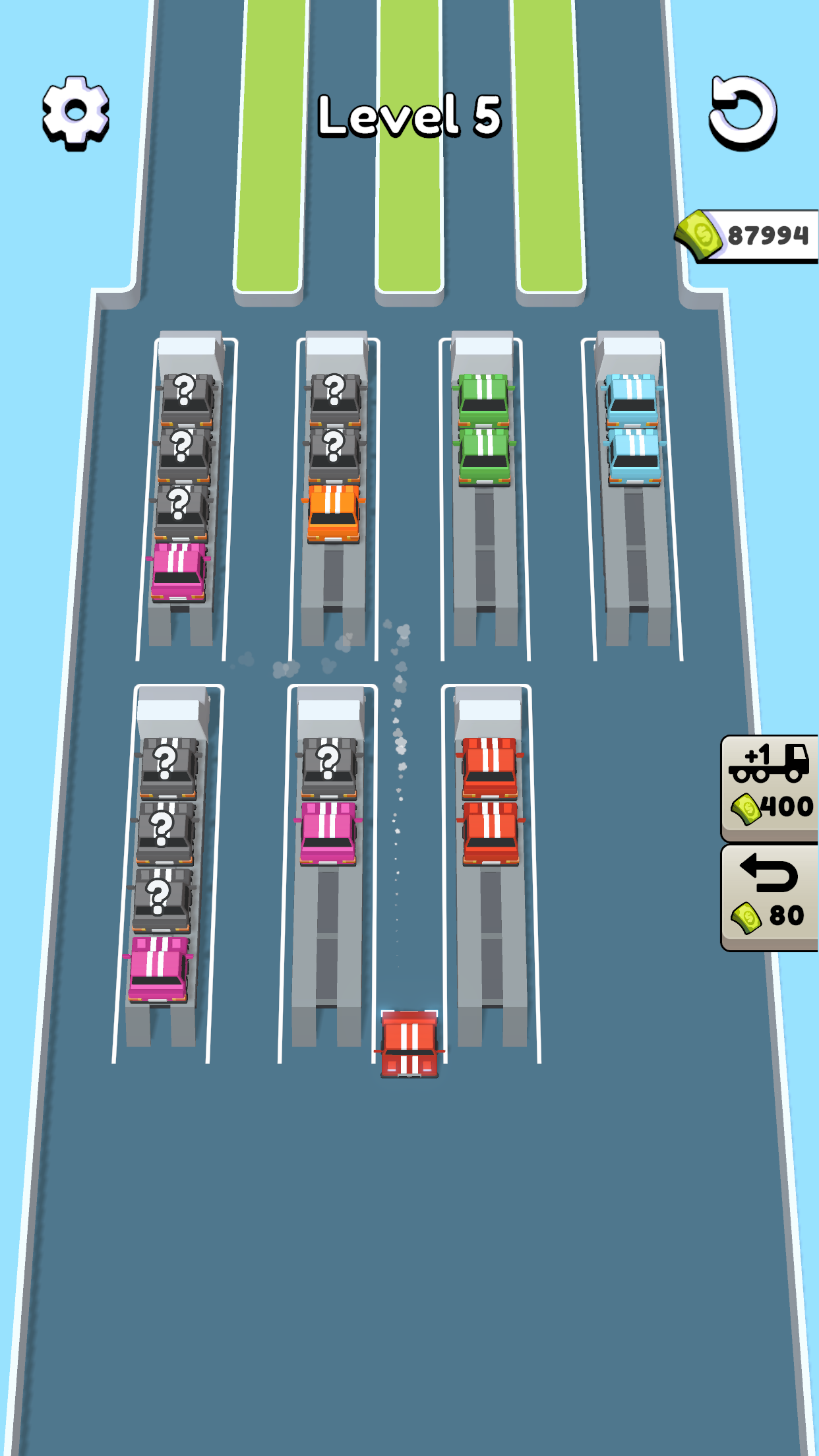Tap the middle green departure lane
819x1456 pixels.
pos(410,145)
